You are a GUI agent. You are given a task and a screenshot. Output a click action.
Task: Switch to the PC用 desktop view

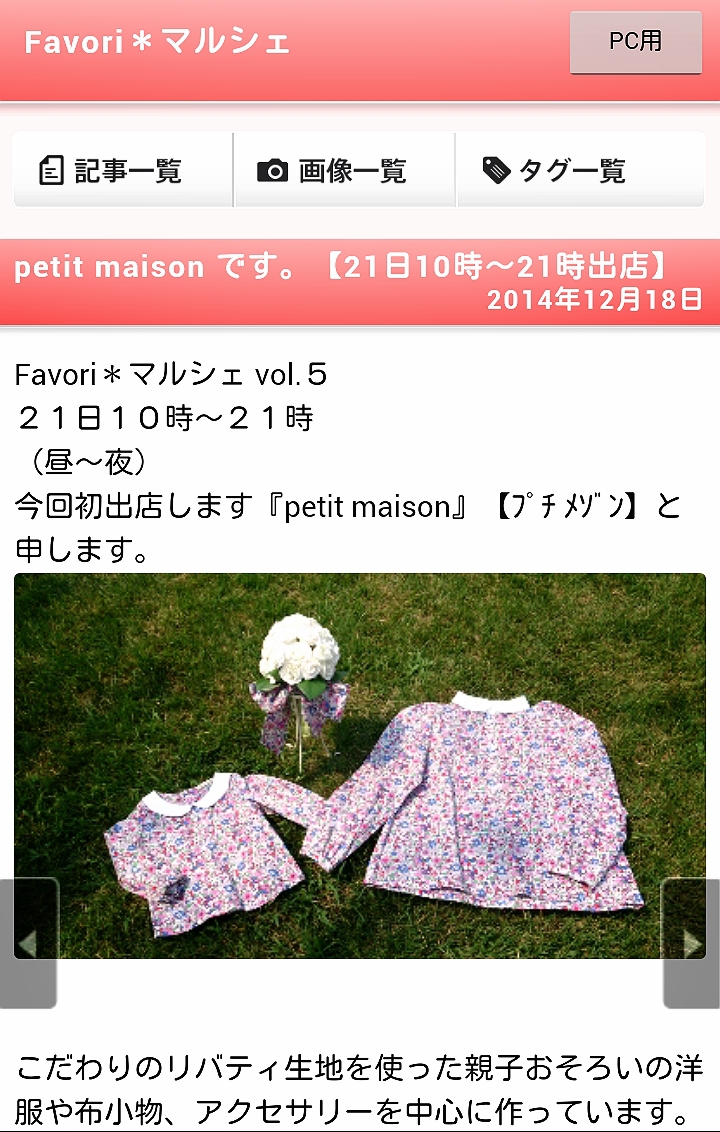[636, 42]
